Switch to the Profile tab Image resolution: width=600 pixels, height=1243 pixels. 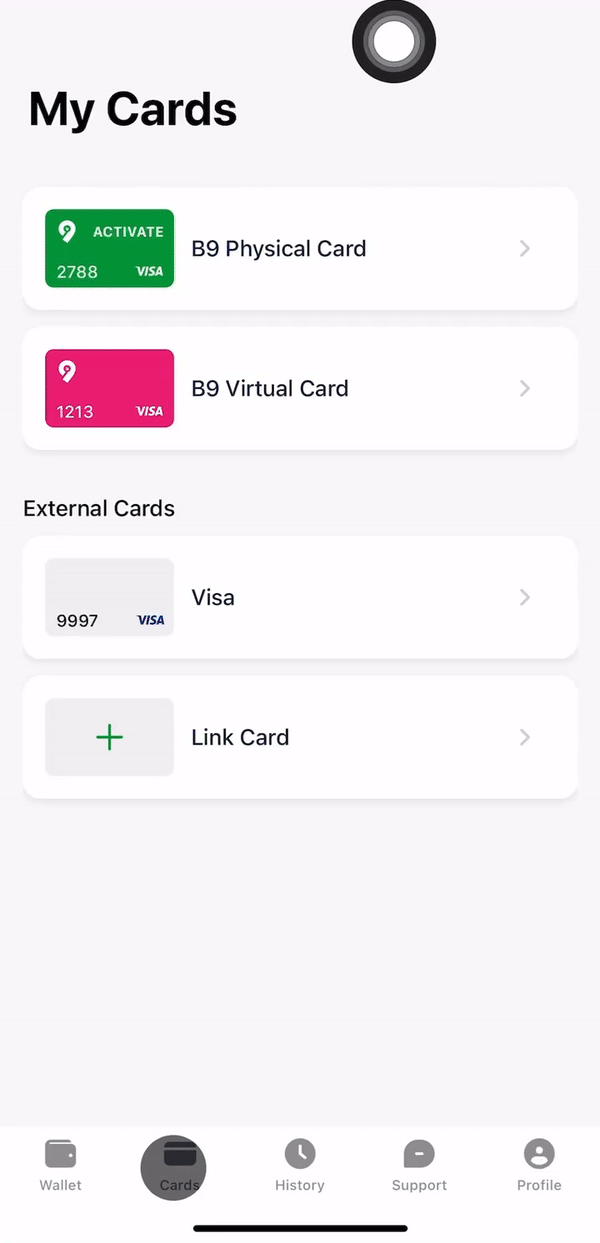pyautogui.click(x=539, y=1166)
